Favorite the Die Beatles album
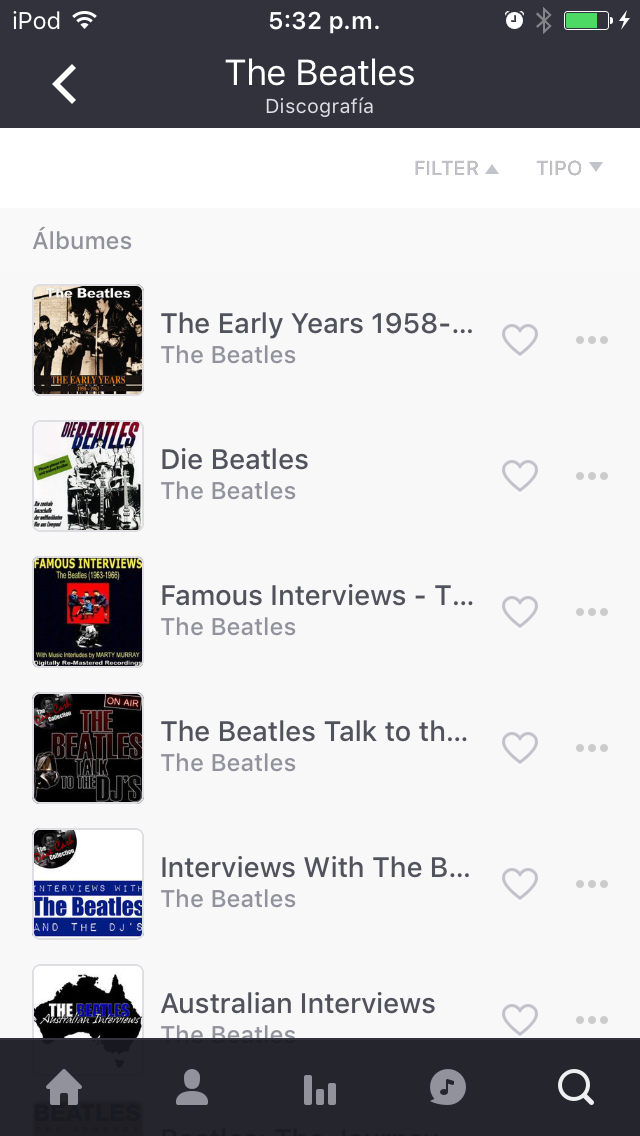The height and width of the screenshot is (1136, 640). pyautogui.click(x=520, y=476)
